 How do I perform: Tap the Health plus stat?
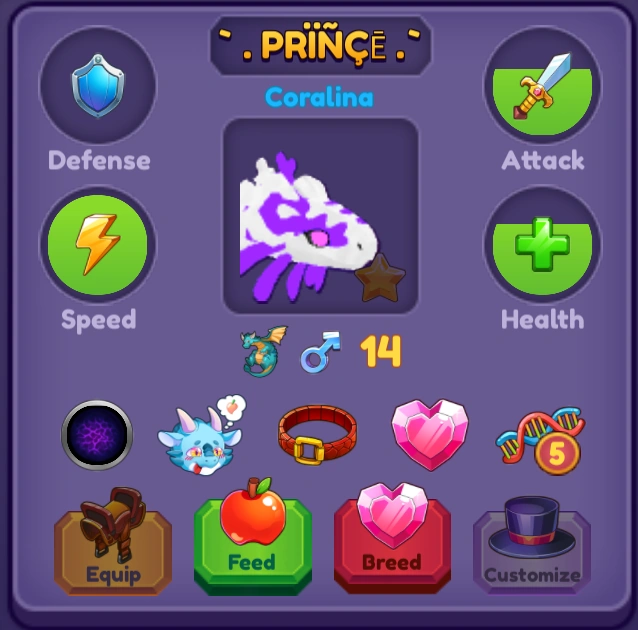click(x=542, y=245)
